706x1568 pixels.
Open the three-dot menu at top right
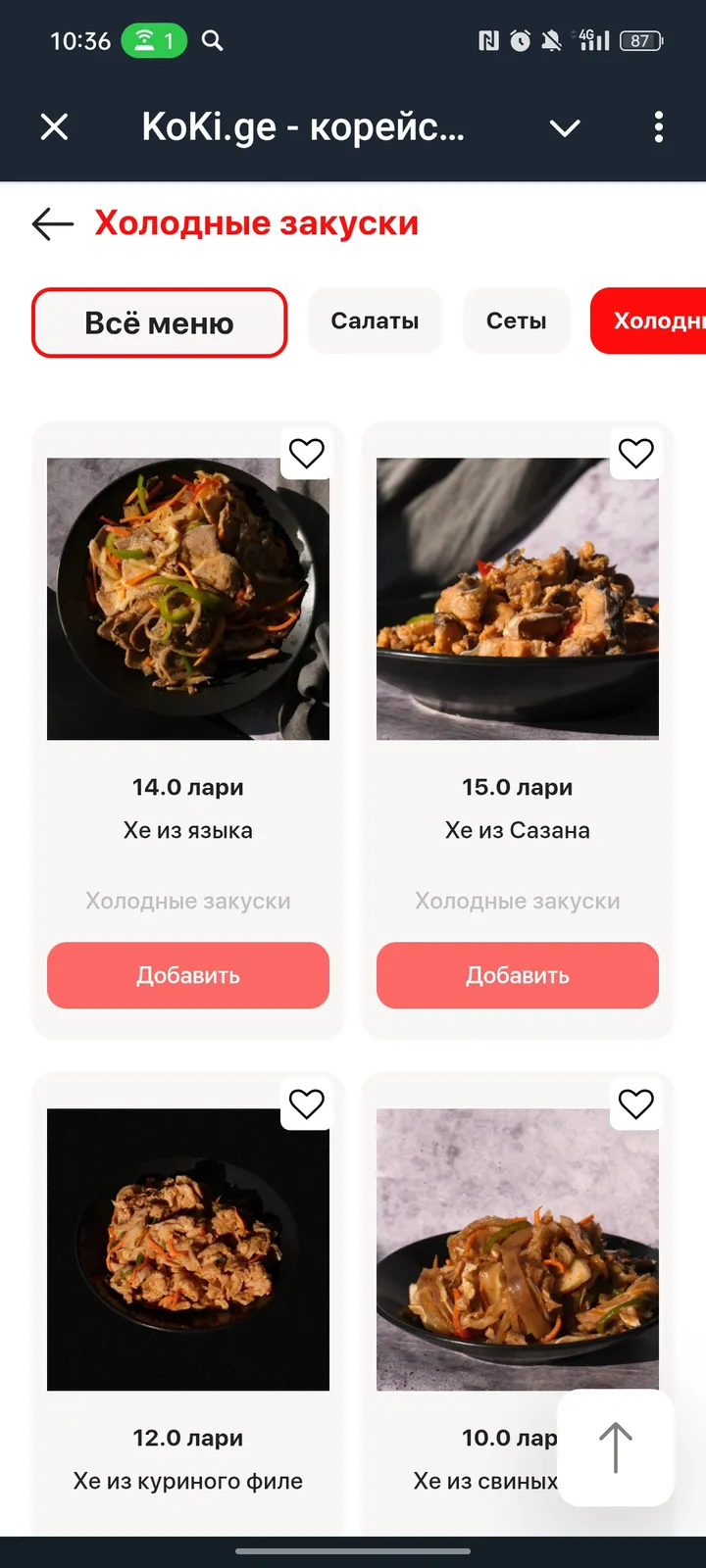[x=658, y=127]
